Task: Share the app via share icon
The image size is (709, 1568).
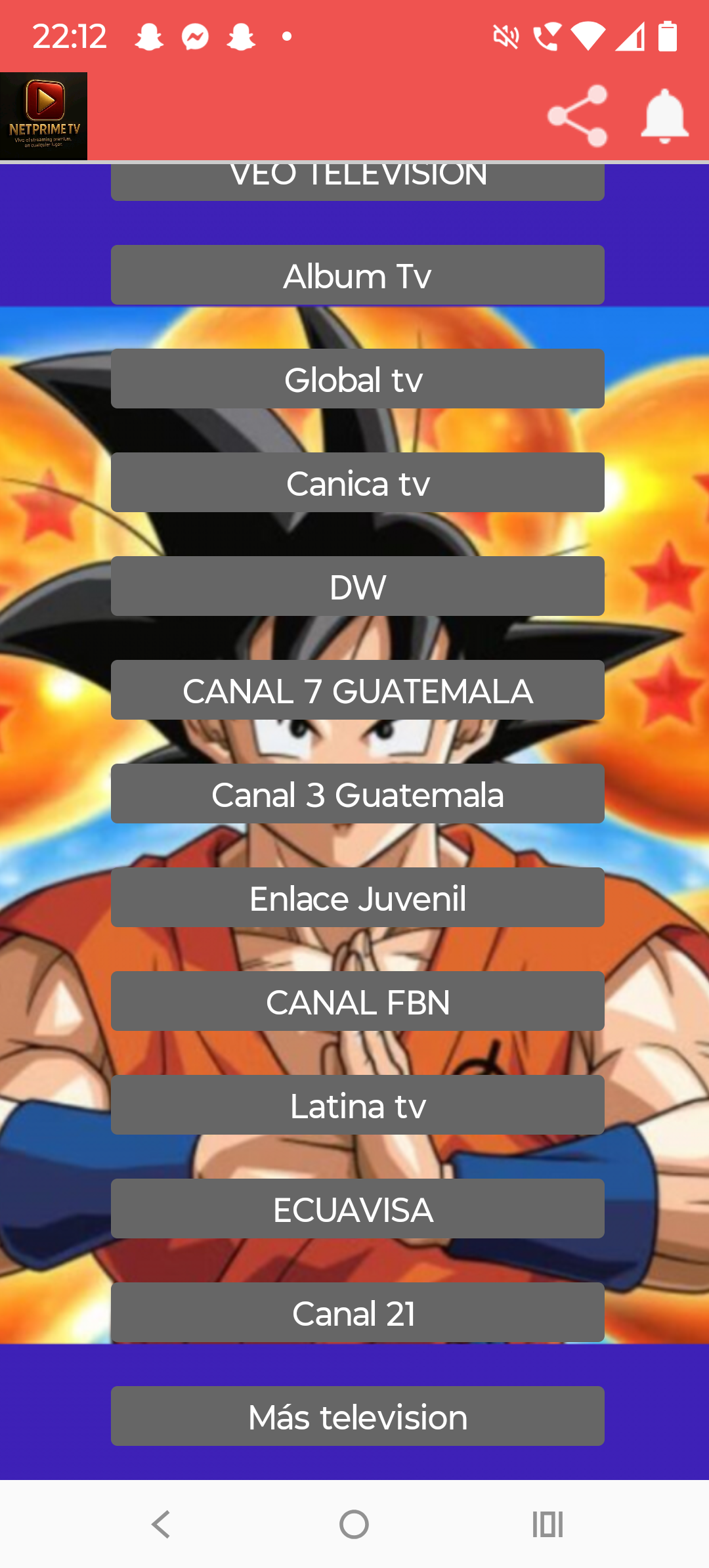Action: (578, 116)
